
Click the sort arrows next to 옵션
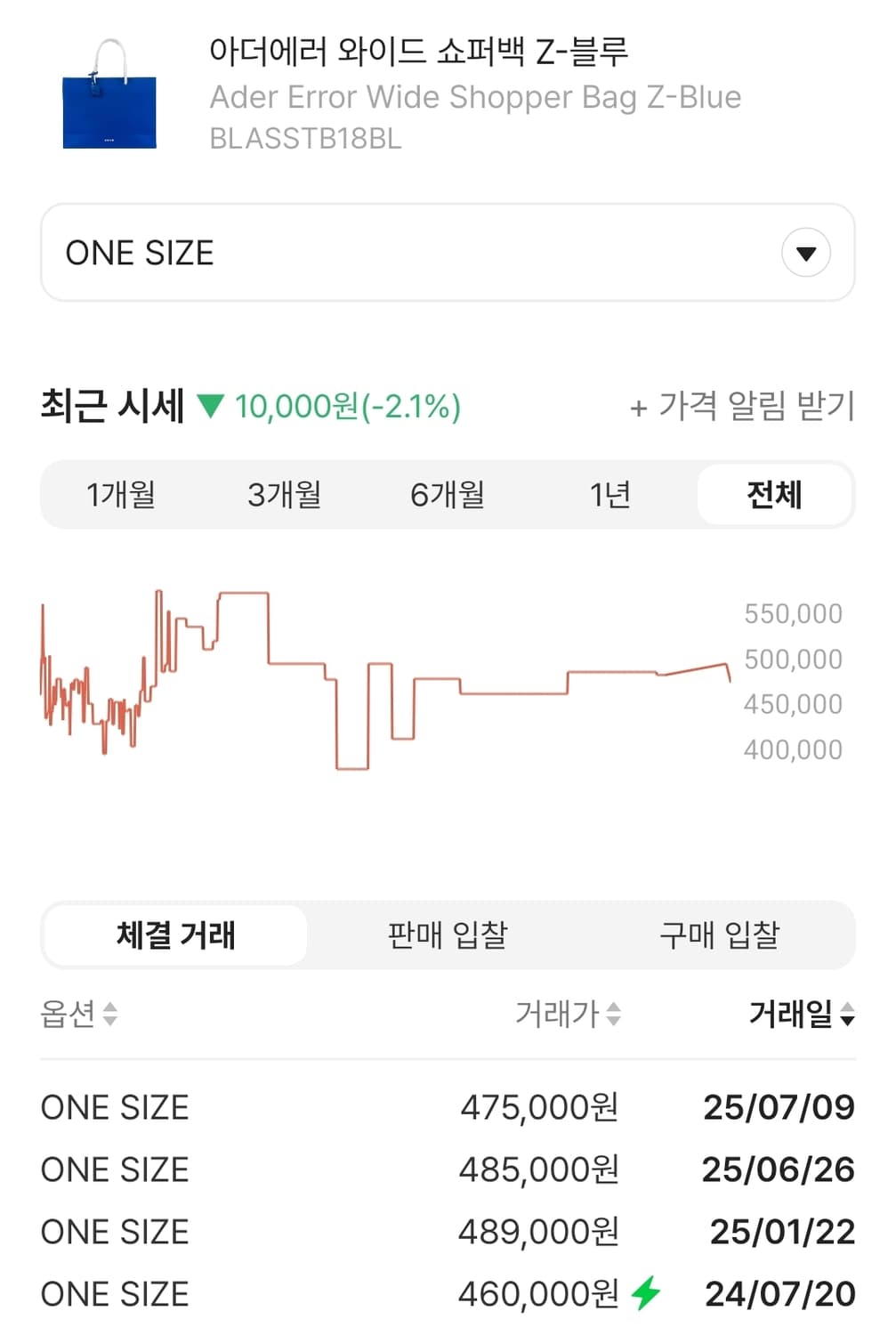110,1014
